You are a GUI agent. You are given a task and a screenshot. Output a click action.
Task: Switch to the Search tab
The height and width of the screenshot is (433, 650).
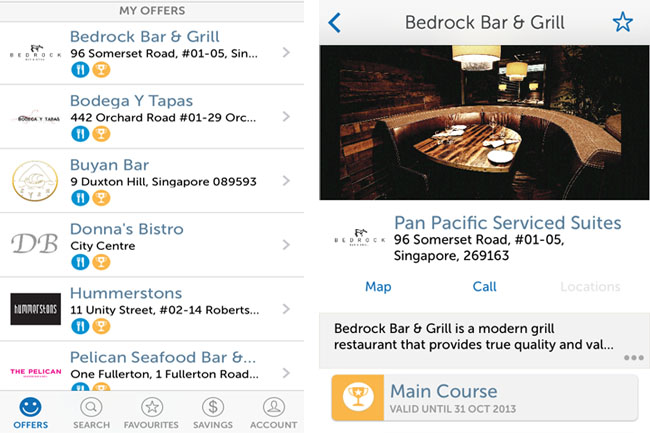coord(91,412)
